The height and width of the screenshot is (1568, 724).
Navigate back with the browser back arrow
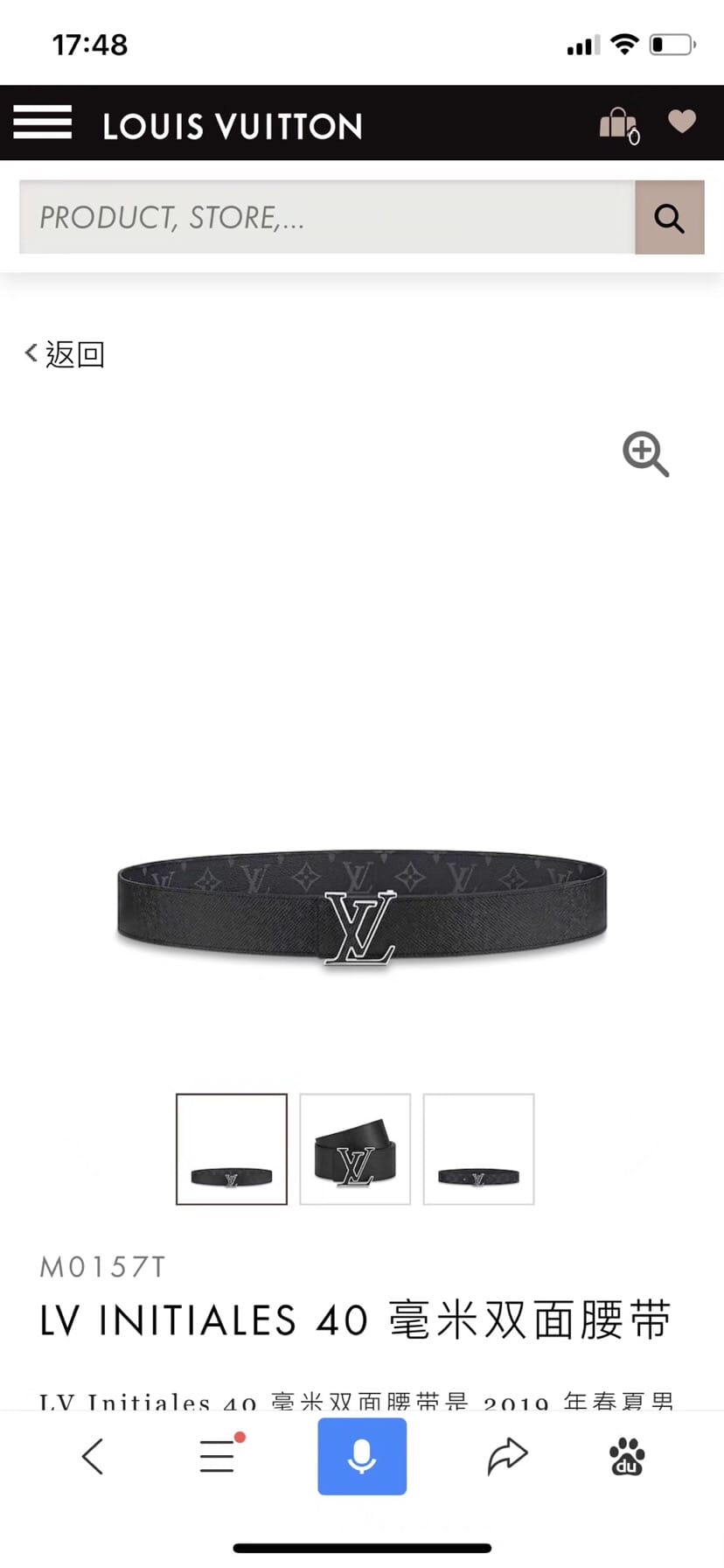(x=93, y=1456)
